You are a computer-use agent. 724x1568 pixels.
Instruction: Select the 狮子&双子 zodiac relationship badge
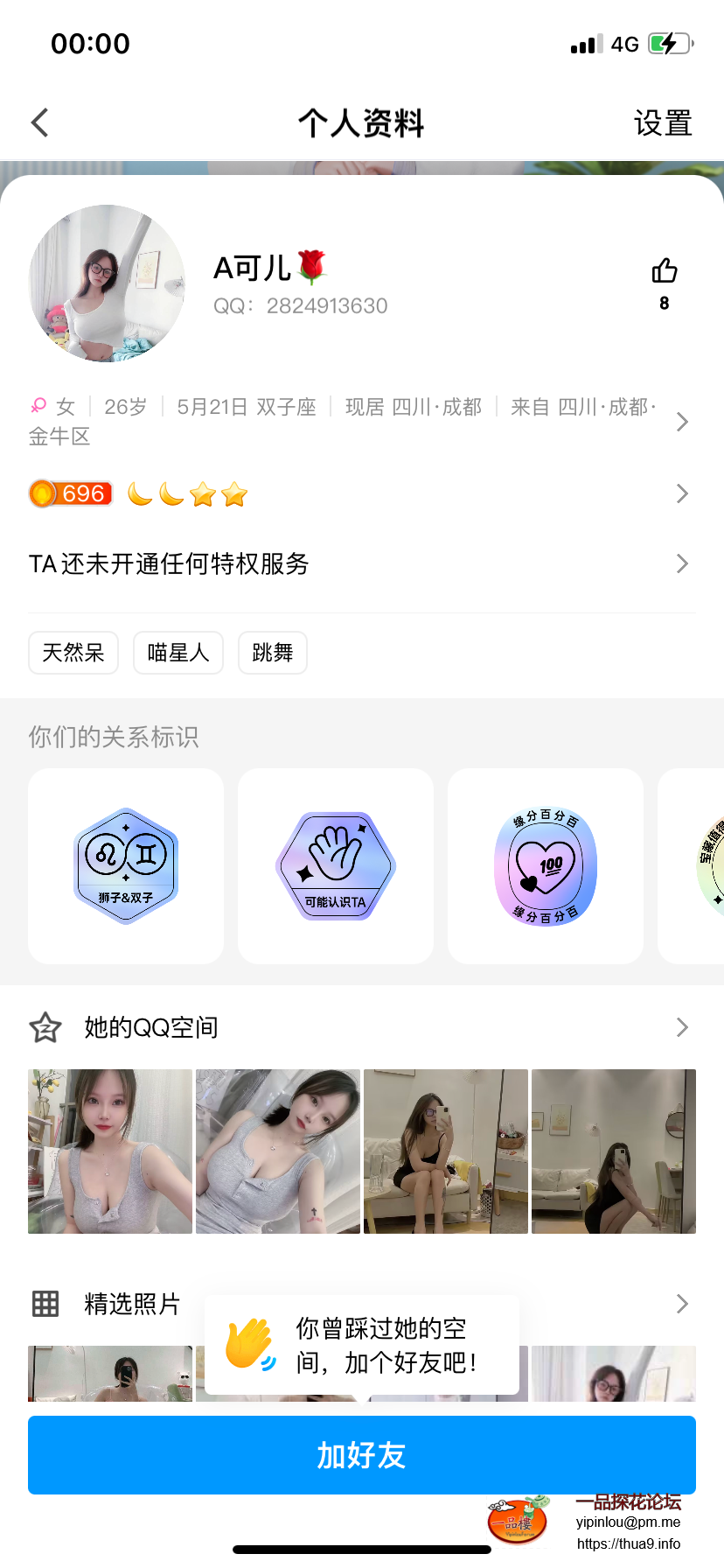125,866
